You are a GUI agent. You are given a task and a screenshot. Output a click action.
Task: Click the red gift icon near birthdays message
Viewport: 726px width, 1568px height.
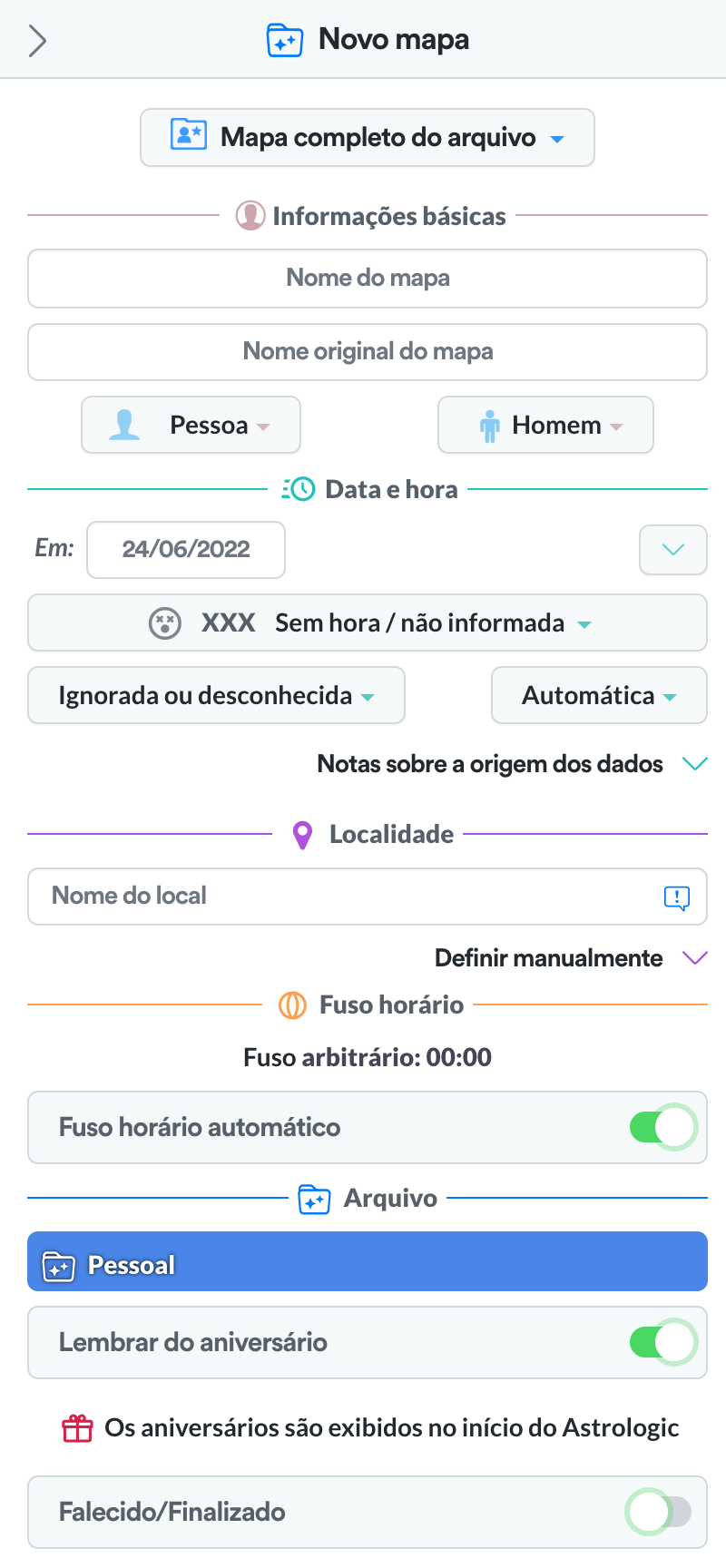(77, 1427)
